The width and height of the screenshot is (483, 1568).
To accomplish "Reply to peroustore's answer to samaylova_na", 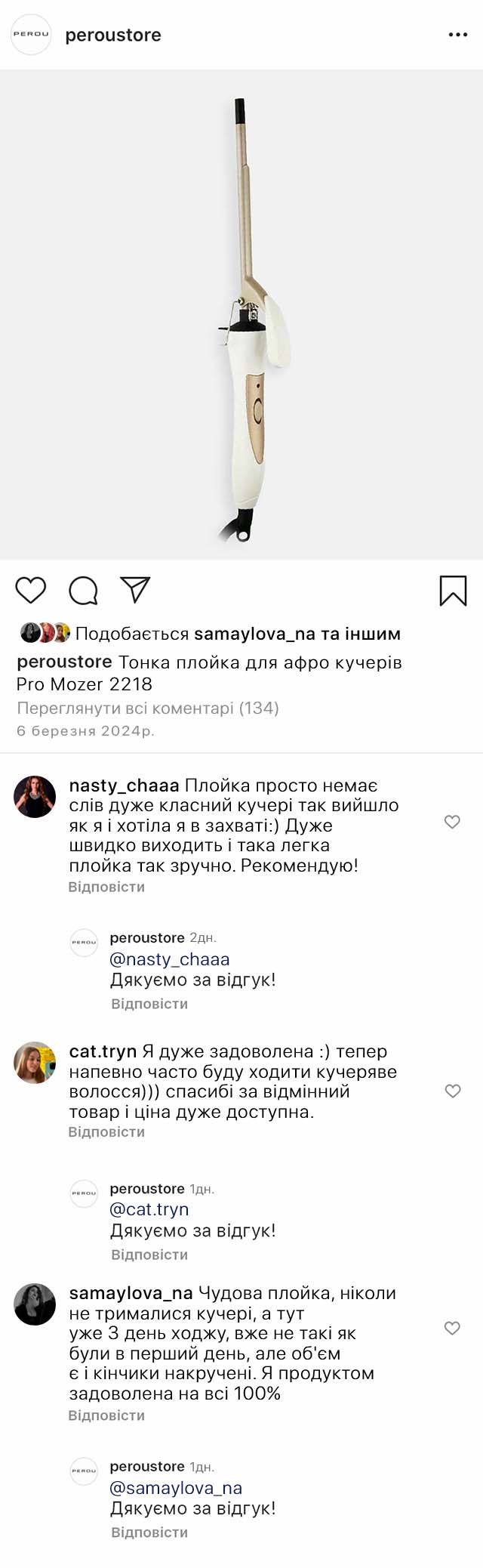I will point(149,1532).
